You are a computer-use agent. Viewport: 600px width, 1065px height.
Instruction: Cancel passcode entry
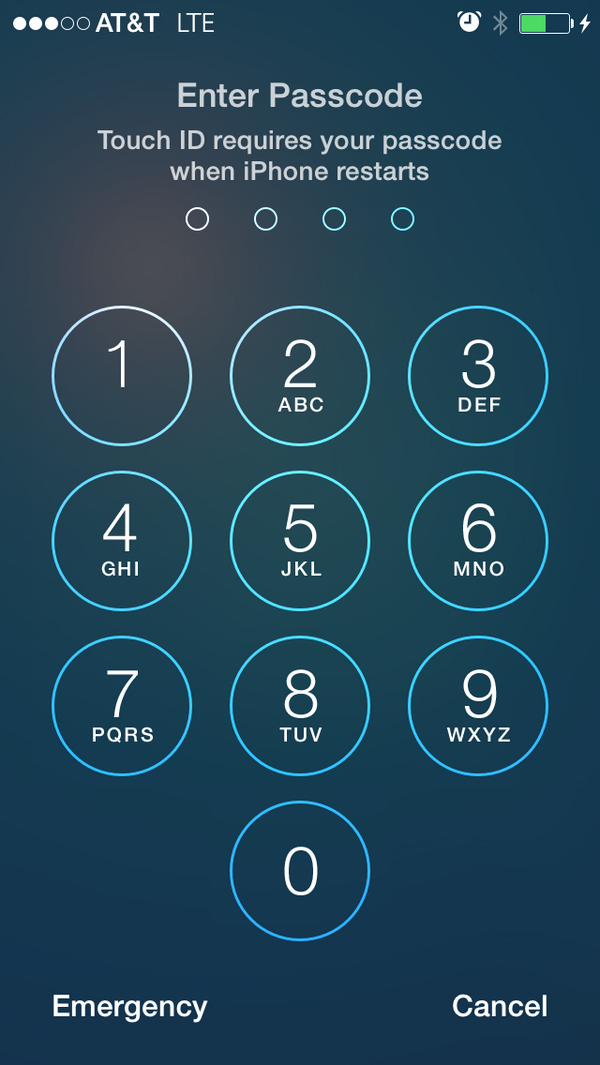(500, 1006)
